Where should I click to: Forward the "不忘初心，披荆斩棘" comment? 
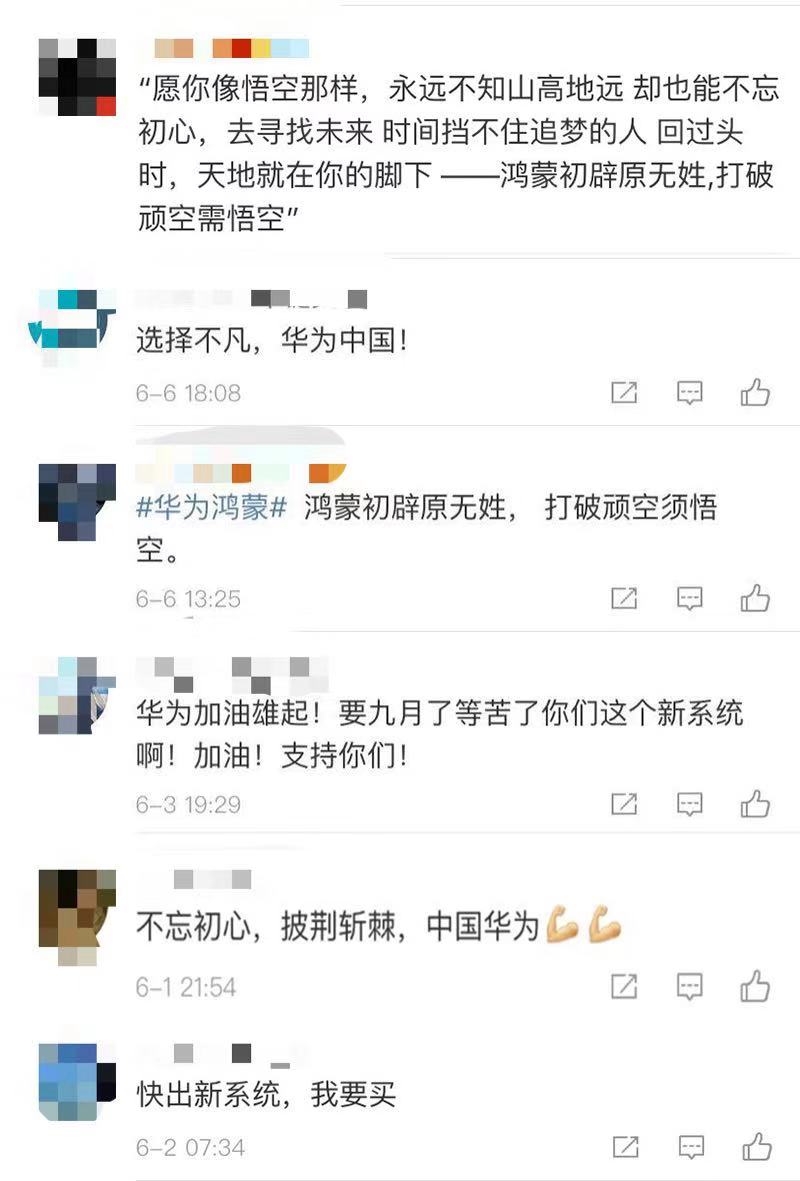[x=624, y=986]
